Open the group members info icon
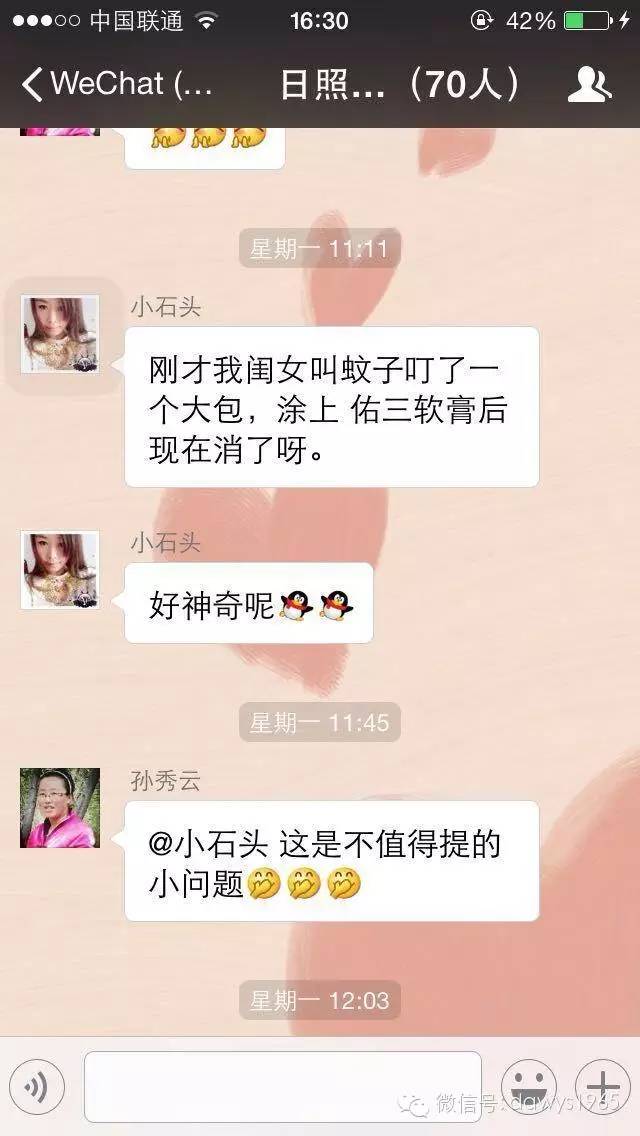 click(x=589, y=85)
